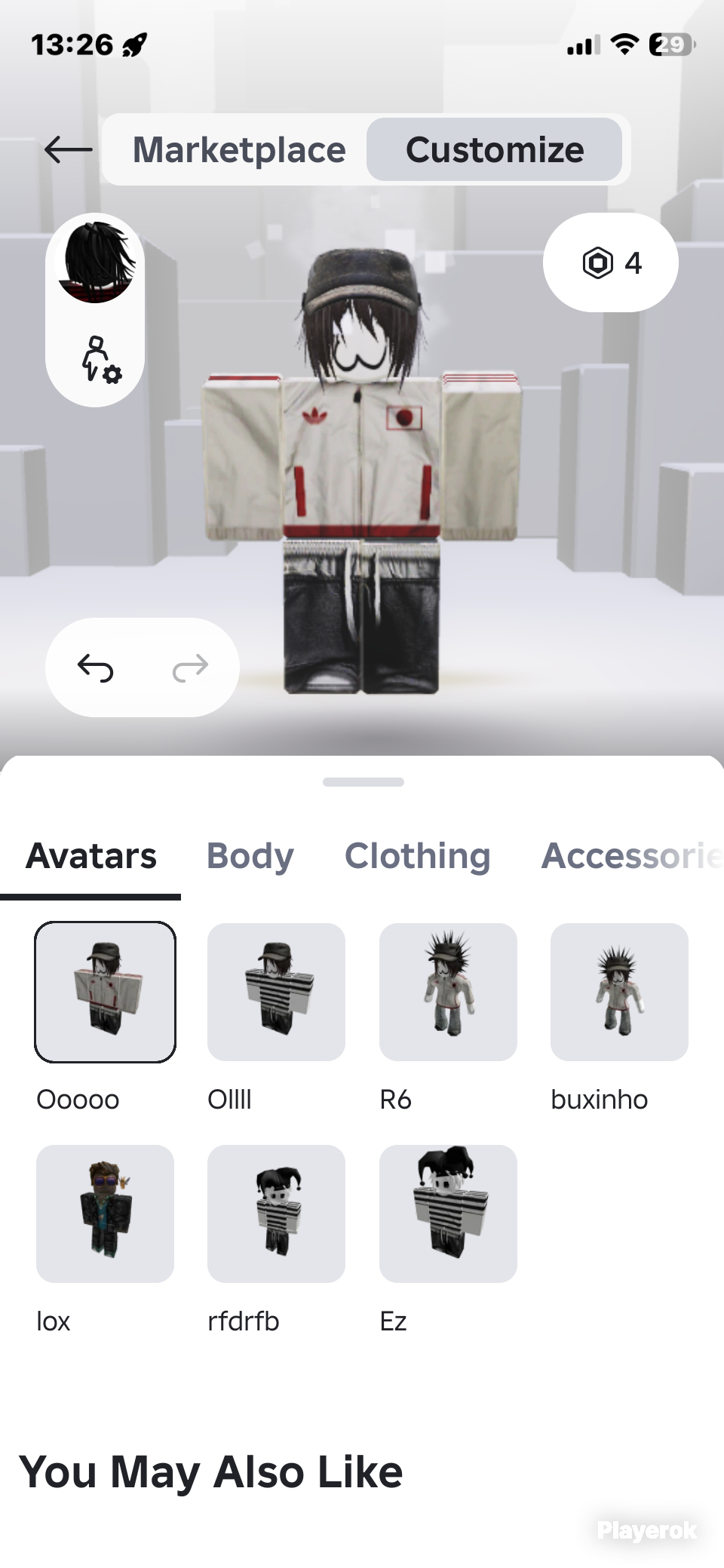Open the Robux balance showing 4

[x=611, y=262]
